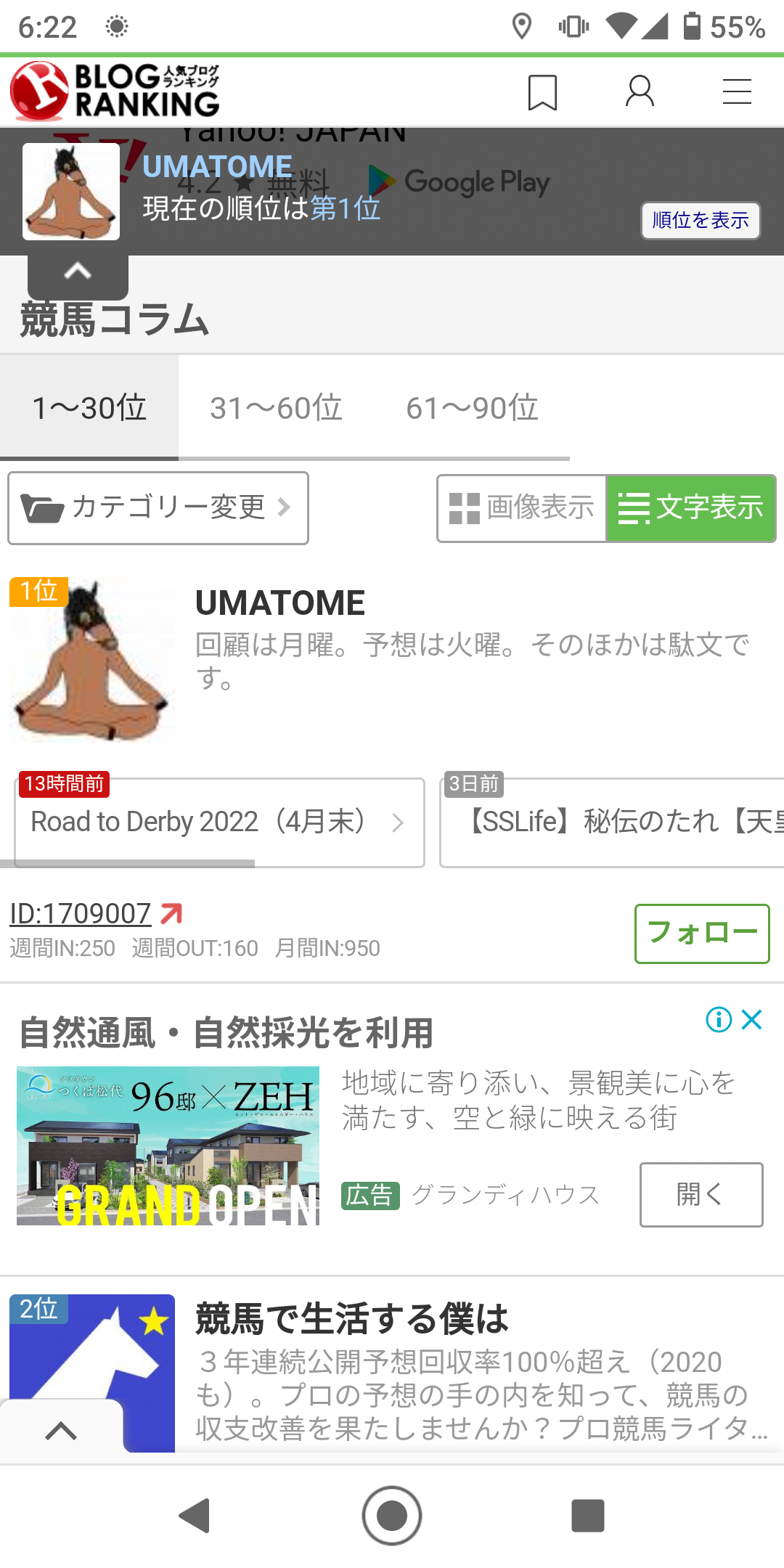Open the ID:1709007 link

tap(81, 914)
